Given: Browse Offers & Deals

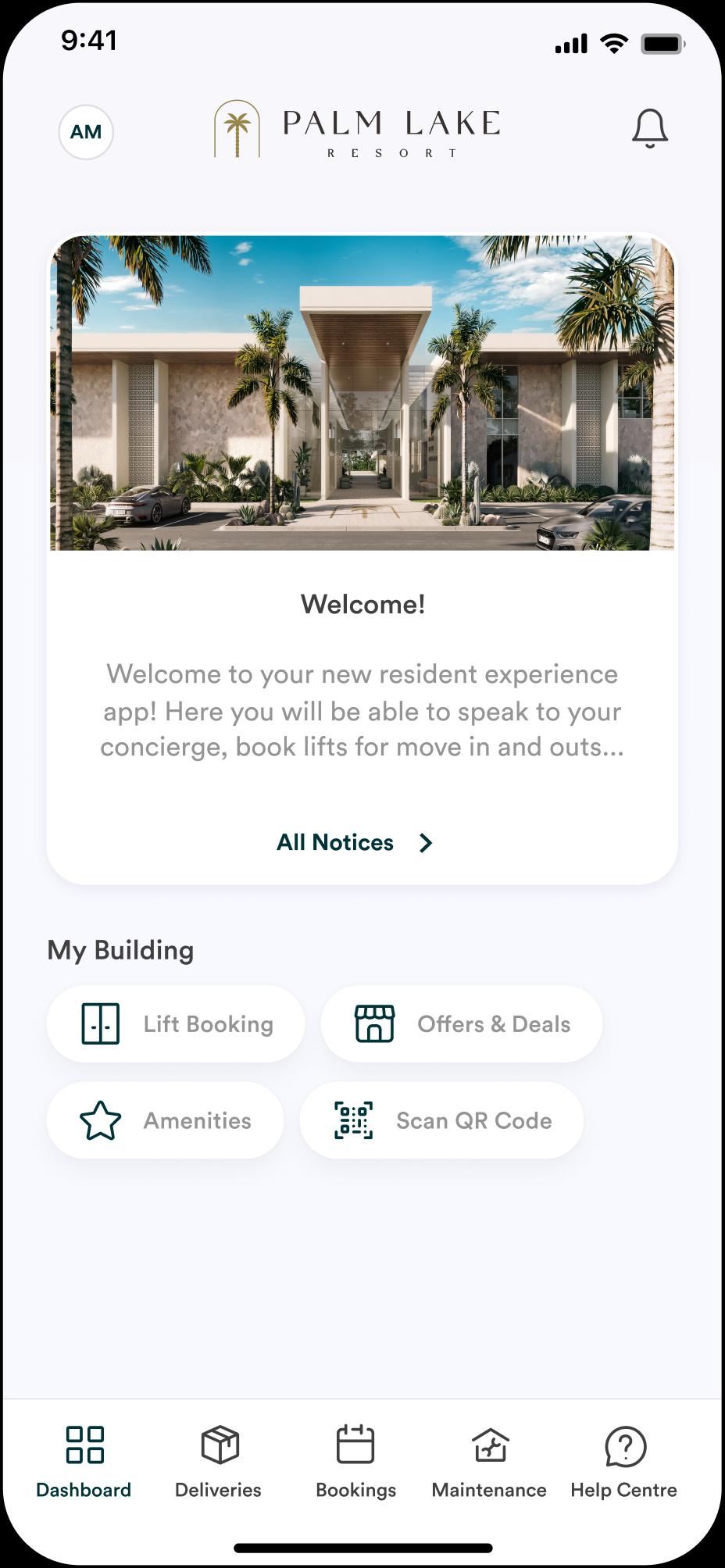Looking at the screenshot, I should [462, 1024].
